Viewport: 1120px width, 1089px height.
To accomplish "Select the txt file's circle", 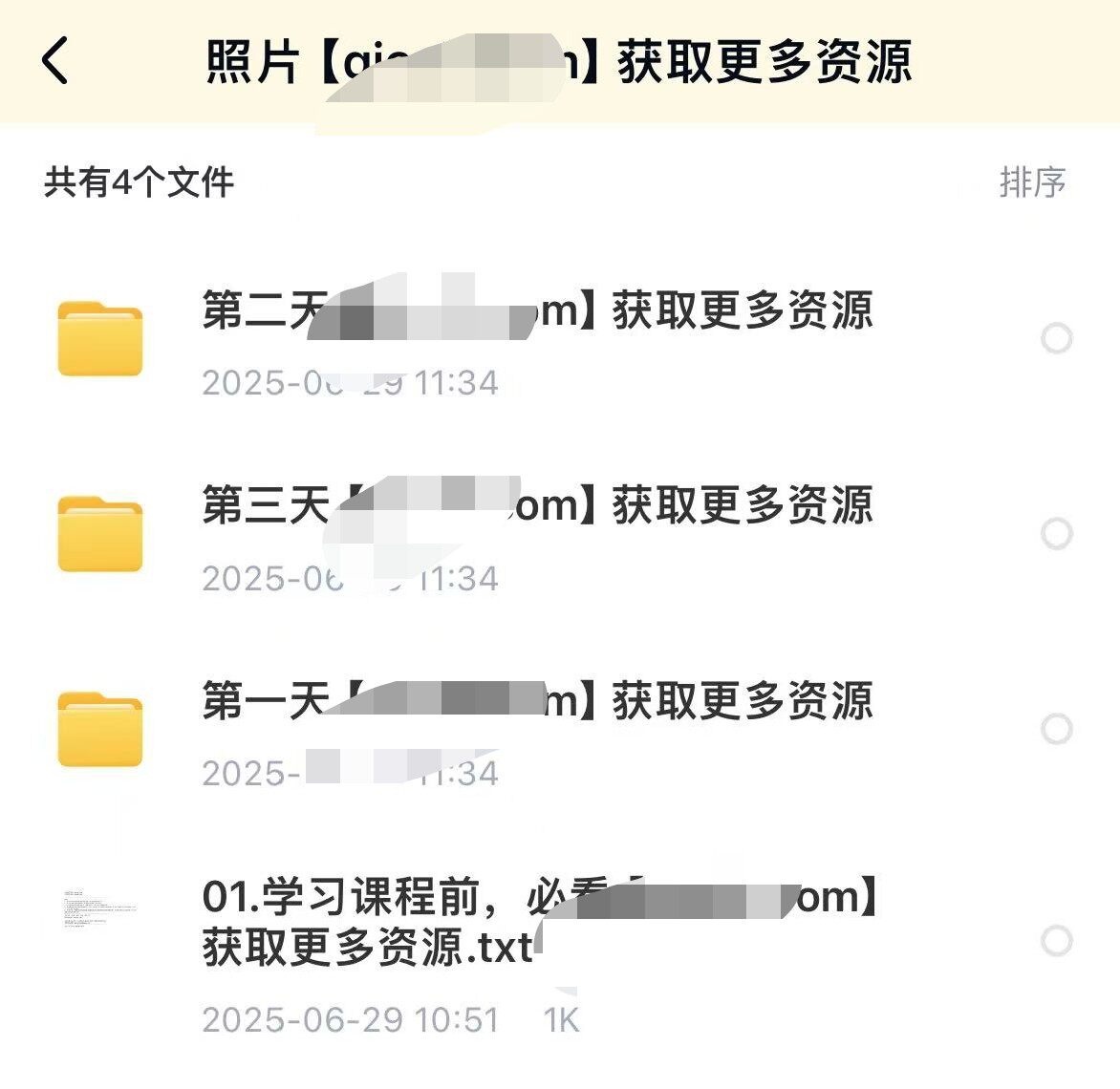I will tap(1056, 941).
